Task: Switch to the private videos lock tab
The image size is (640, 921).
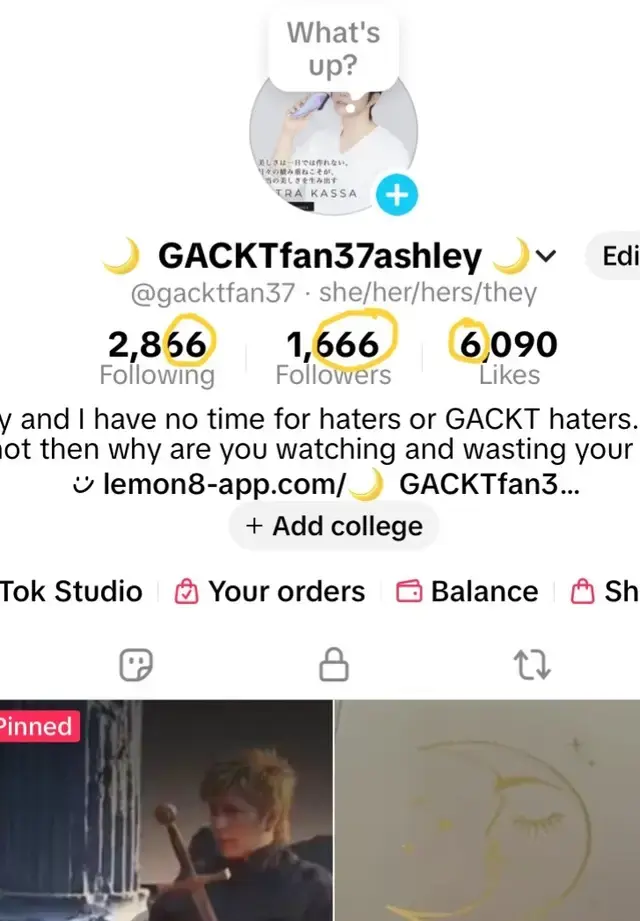Action: tap(333, 664)
